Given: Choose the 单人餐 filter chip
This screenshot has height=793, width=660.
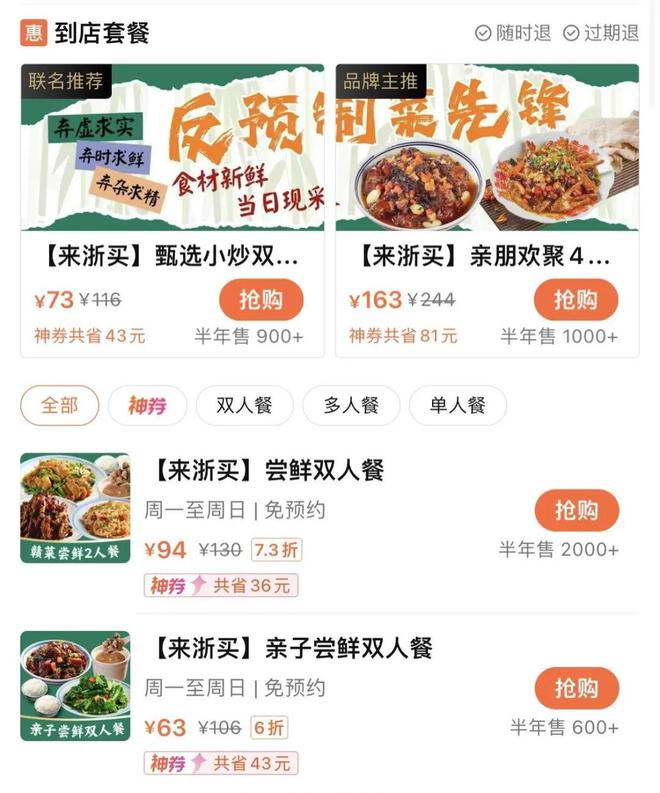Looking at the screenshot, I should (457, 405).
